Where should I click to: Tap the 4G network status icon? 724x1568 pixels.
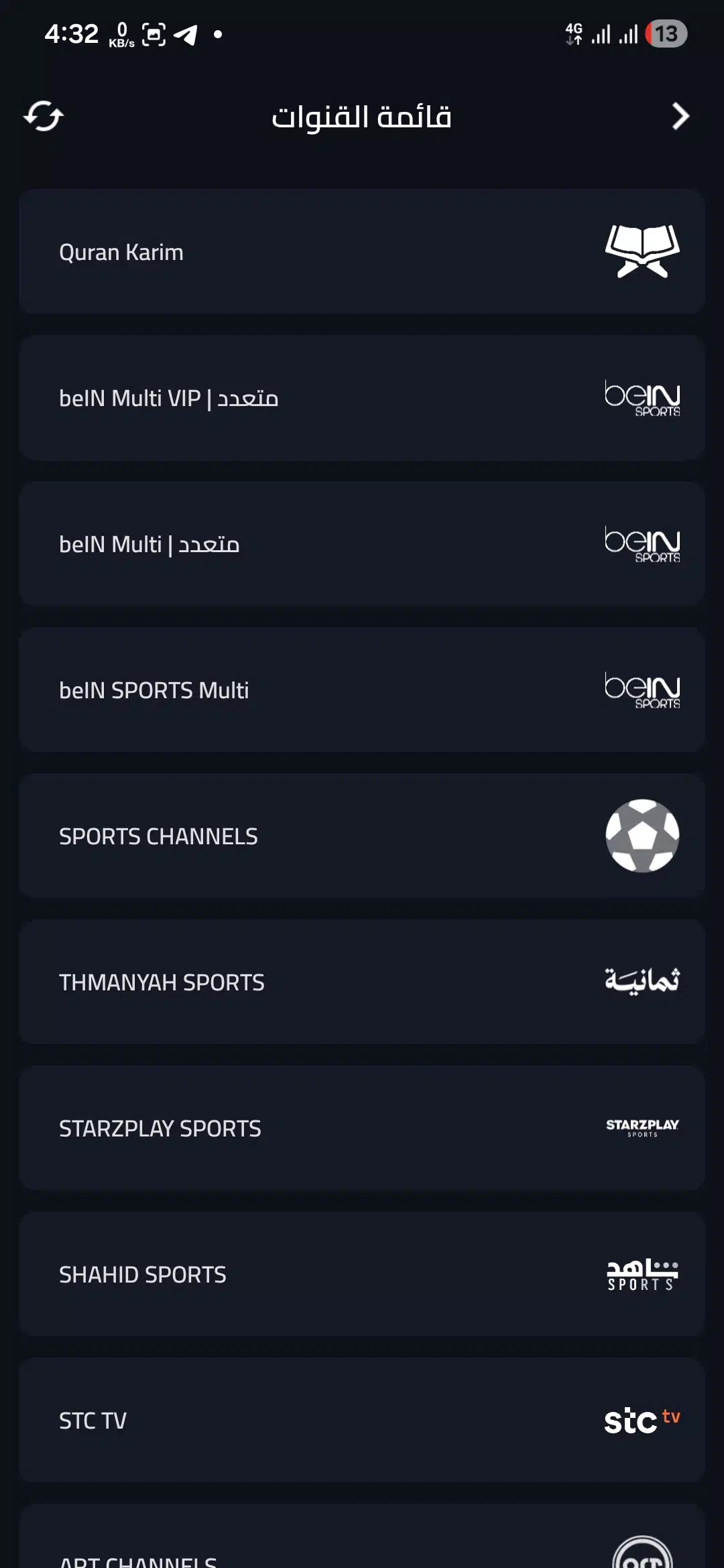coord(574,32)
